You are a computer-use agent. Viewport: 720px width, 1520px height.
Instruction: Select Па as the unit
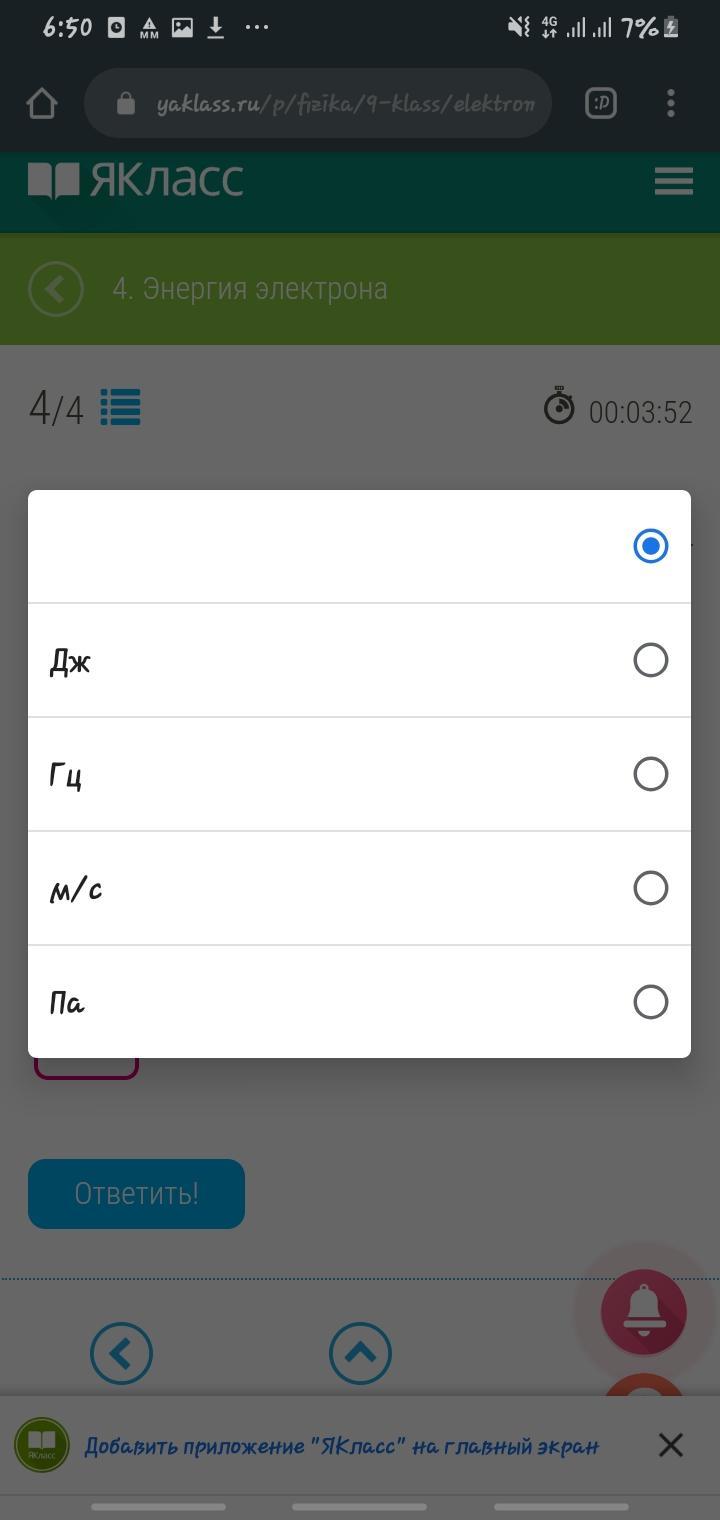pyautogui.click(x=359, y=1002)
